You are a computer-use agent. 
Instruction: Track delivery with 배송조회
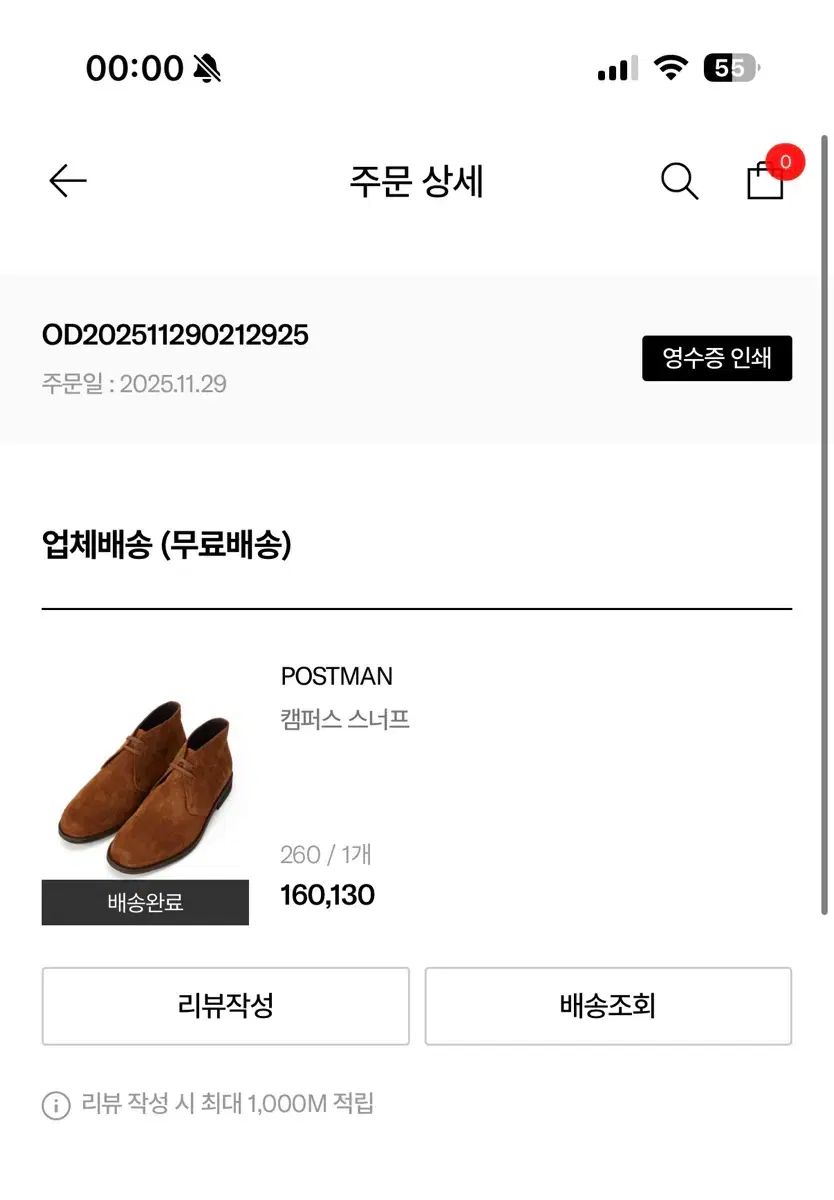point(608,1006)
